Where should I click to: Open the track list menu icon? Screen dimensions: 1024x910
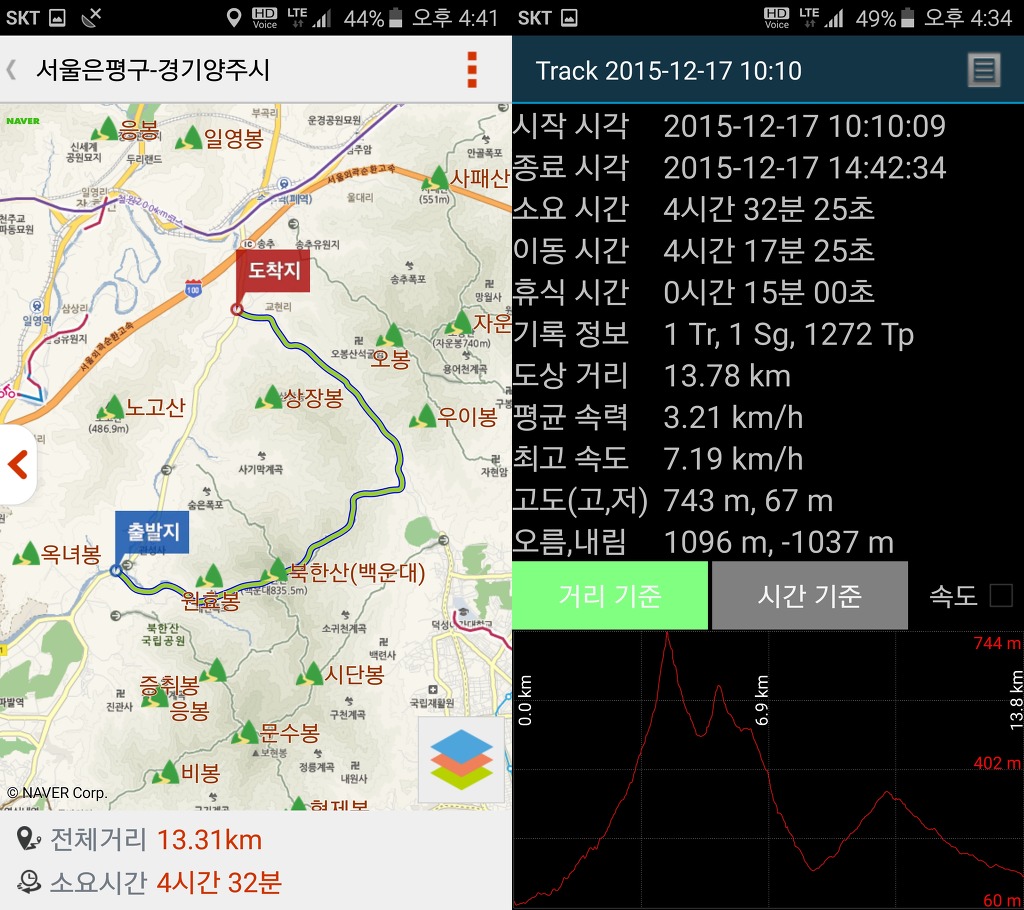[984, 70]
